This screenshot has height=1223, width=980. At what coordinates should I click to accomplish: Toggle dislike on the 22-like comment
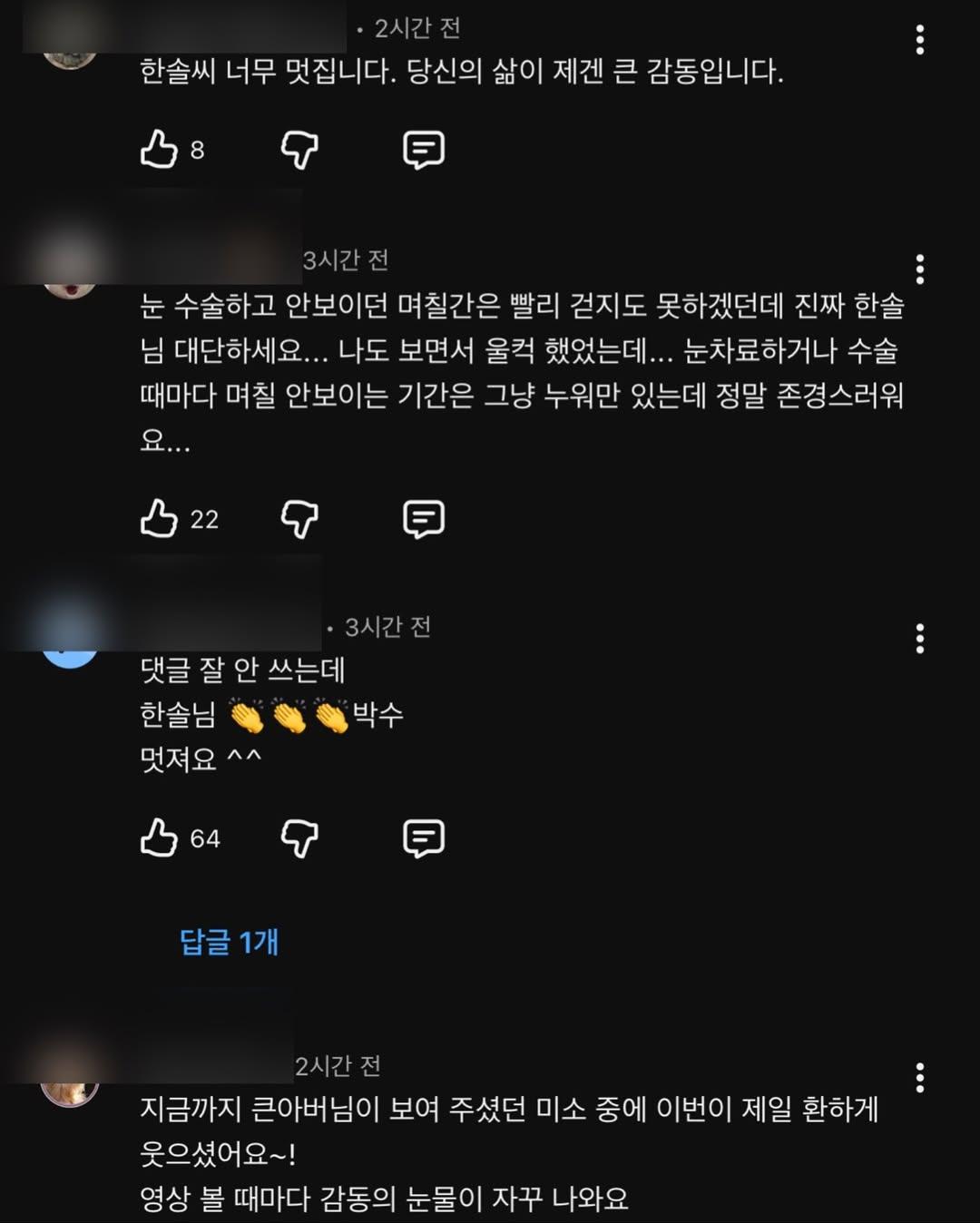click(299, 518)
